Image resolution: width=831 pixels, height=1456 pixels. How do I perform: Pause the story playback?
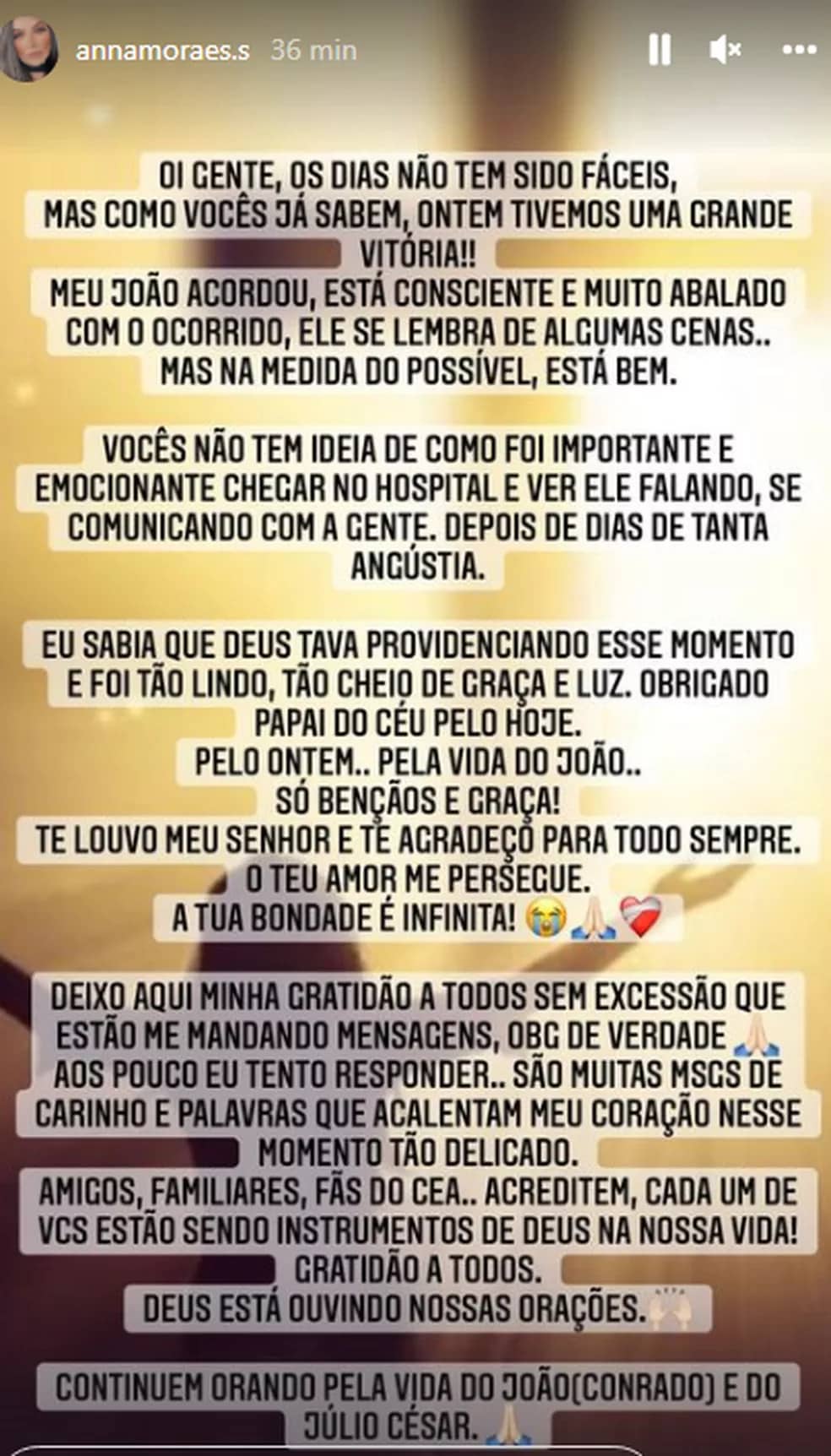tap(660, 50)
